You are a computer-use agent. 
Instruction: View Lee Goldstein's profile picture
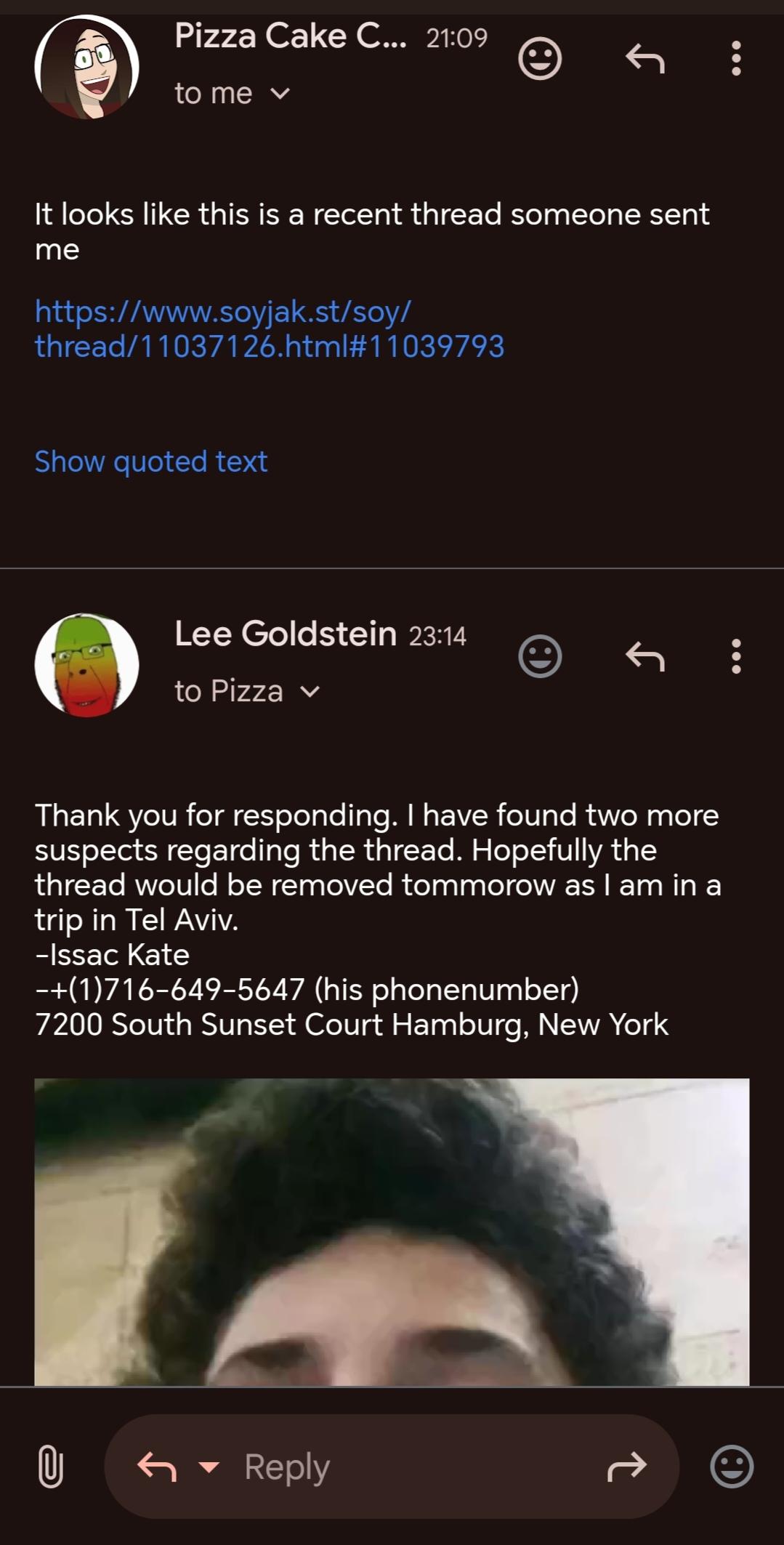86,665
